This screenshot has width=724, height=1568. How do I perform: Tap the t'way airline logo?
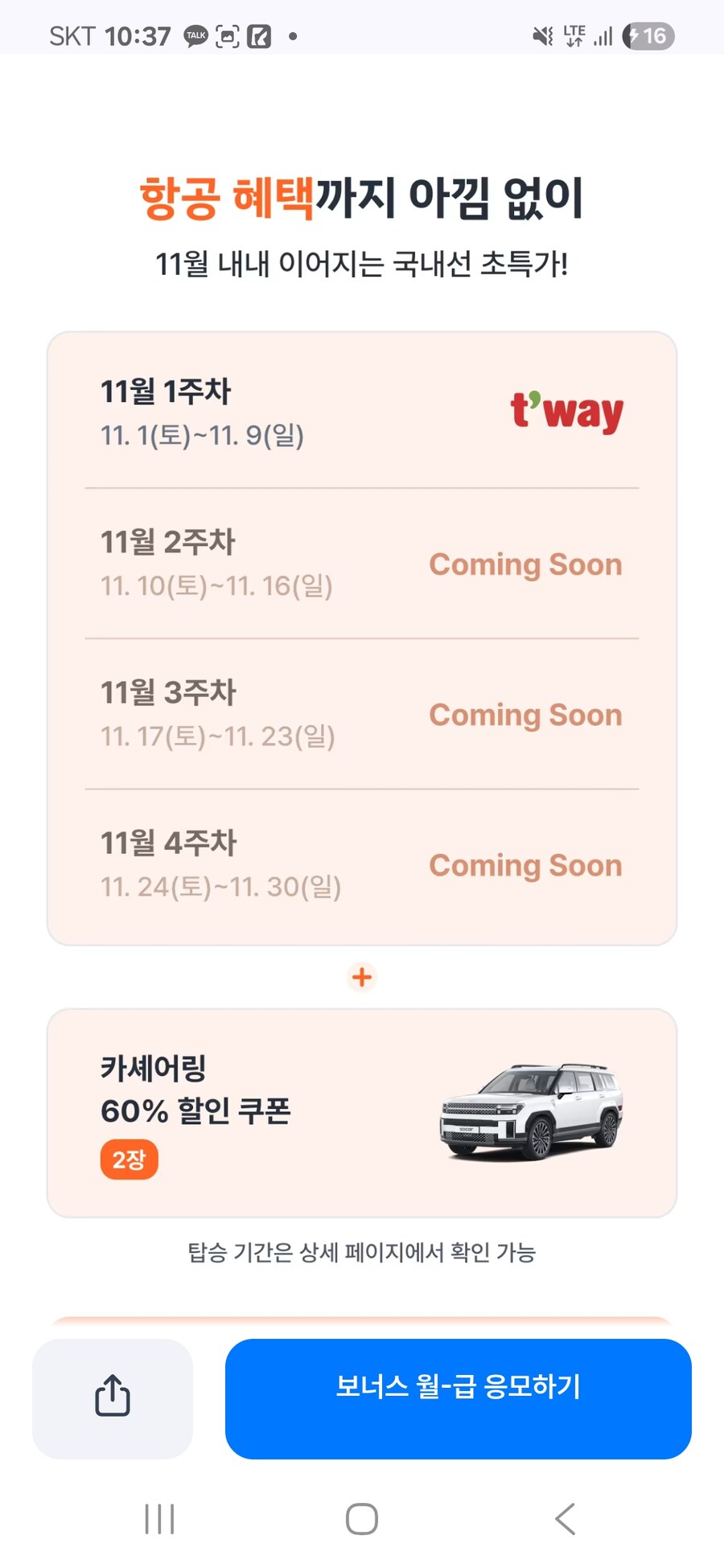pyautogui.click(x=567, y=413)
